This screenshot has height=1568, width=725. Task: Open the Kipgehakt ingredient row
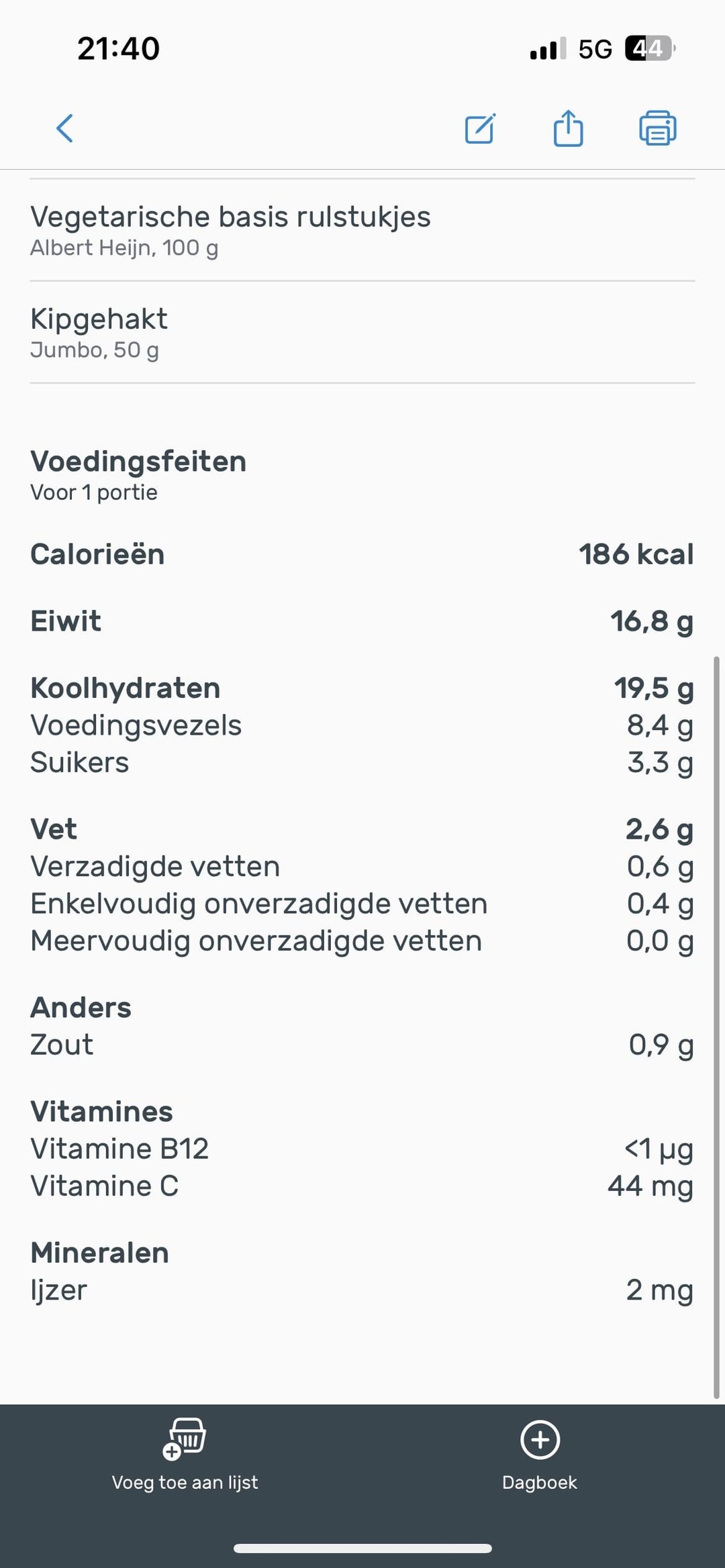362,332
